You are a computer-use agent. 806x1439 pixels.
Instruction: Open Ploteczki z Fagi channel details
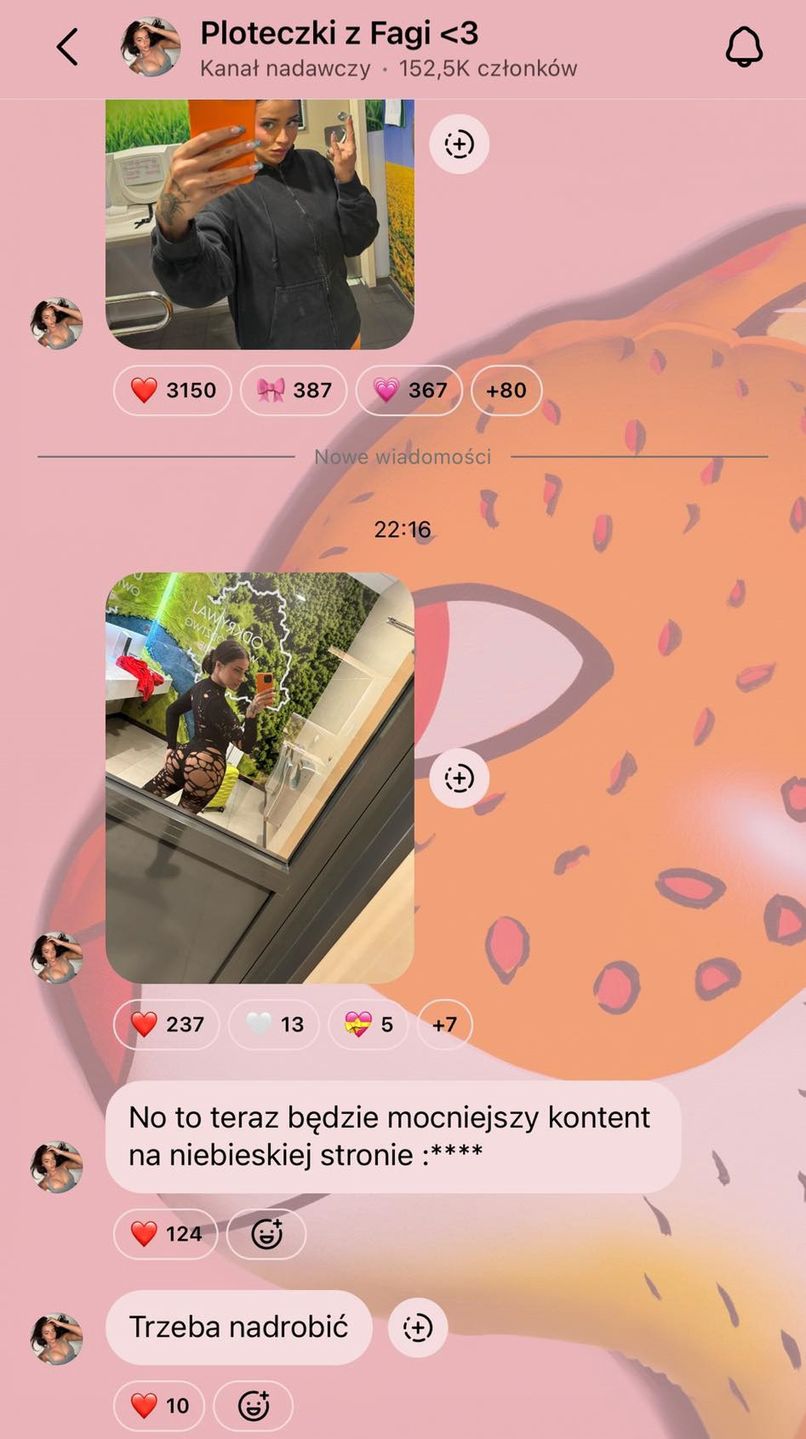[338, 47]
